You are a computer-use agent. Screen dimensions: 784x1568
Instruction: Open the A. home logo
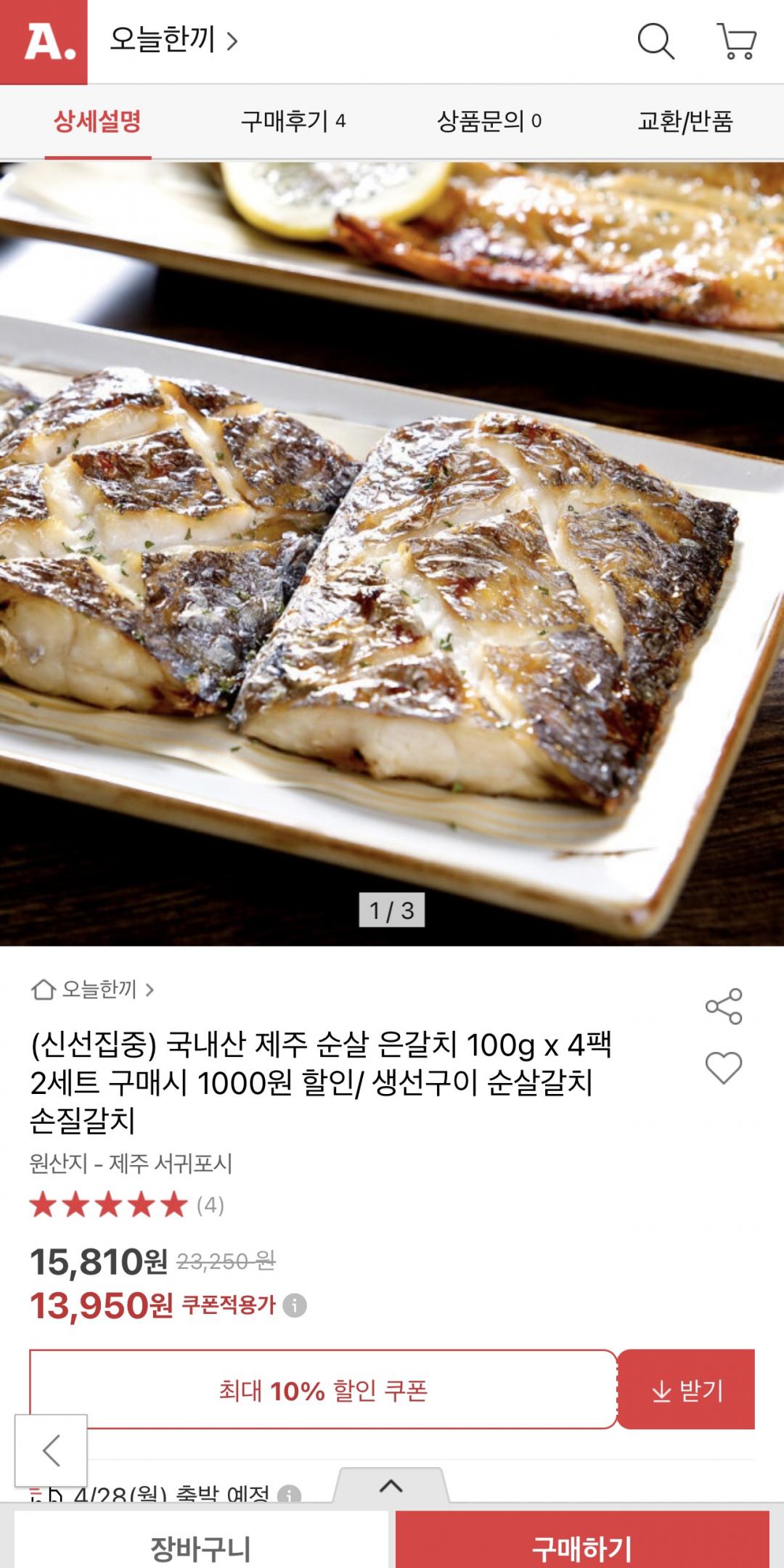(x=44, y=41)
